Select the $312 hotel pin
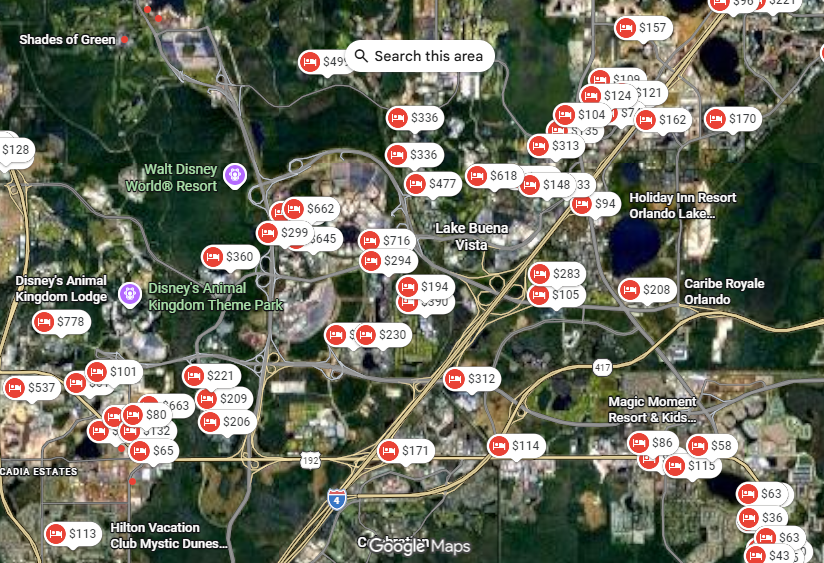Viewport: 824px width, 563px height. click(471, 379)
